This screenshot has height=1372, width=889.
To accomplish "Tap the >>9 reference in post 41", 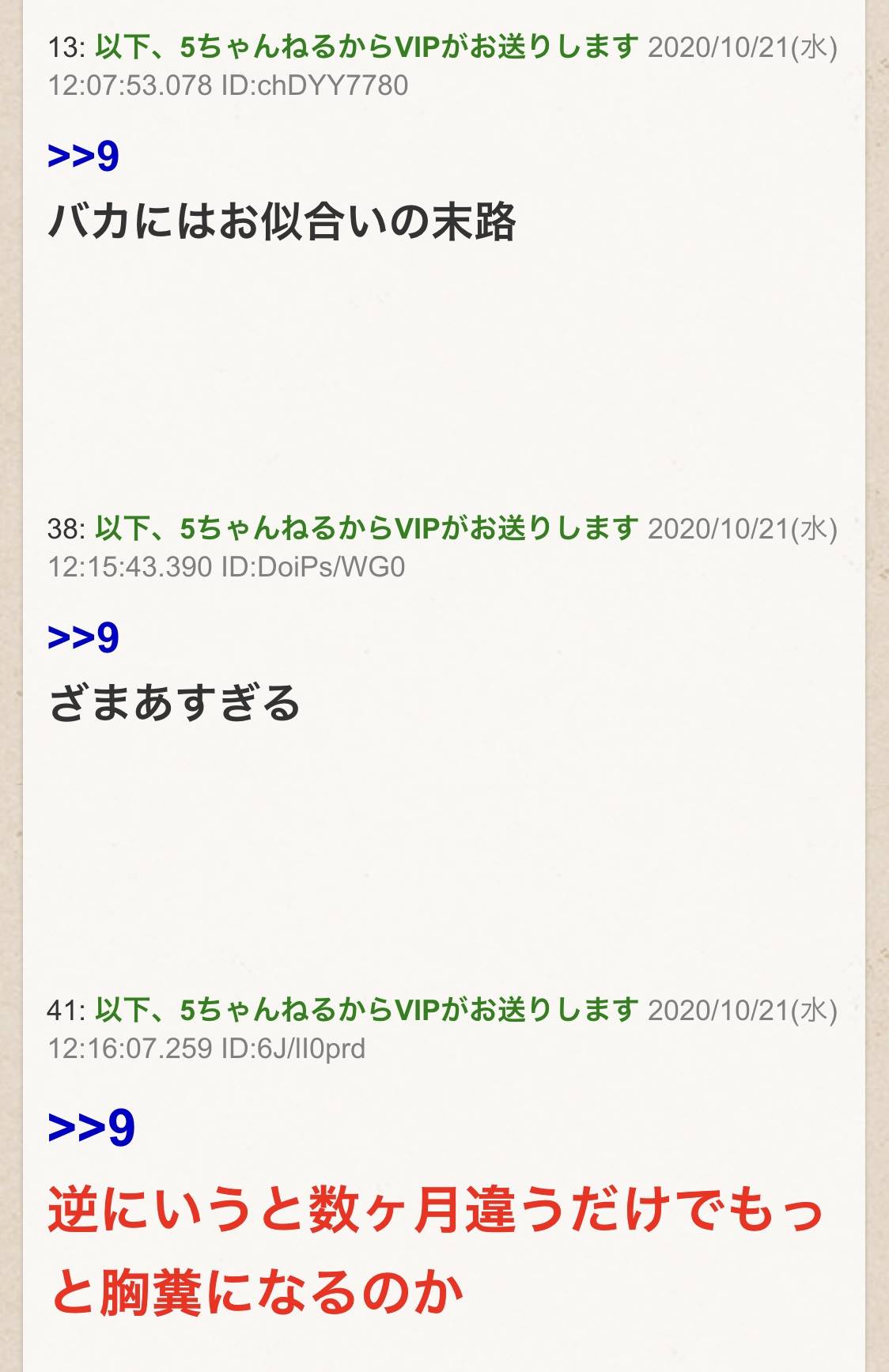I will [91, 1128].
